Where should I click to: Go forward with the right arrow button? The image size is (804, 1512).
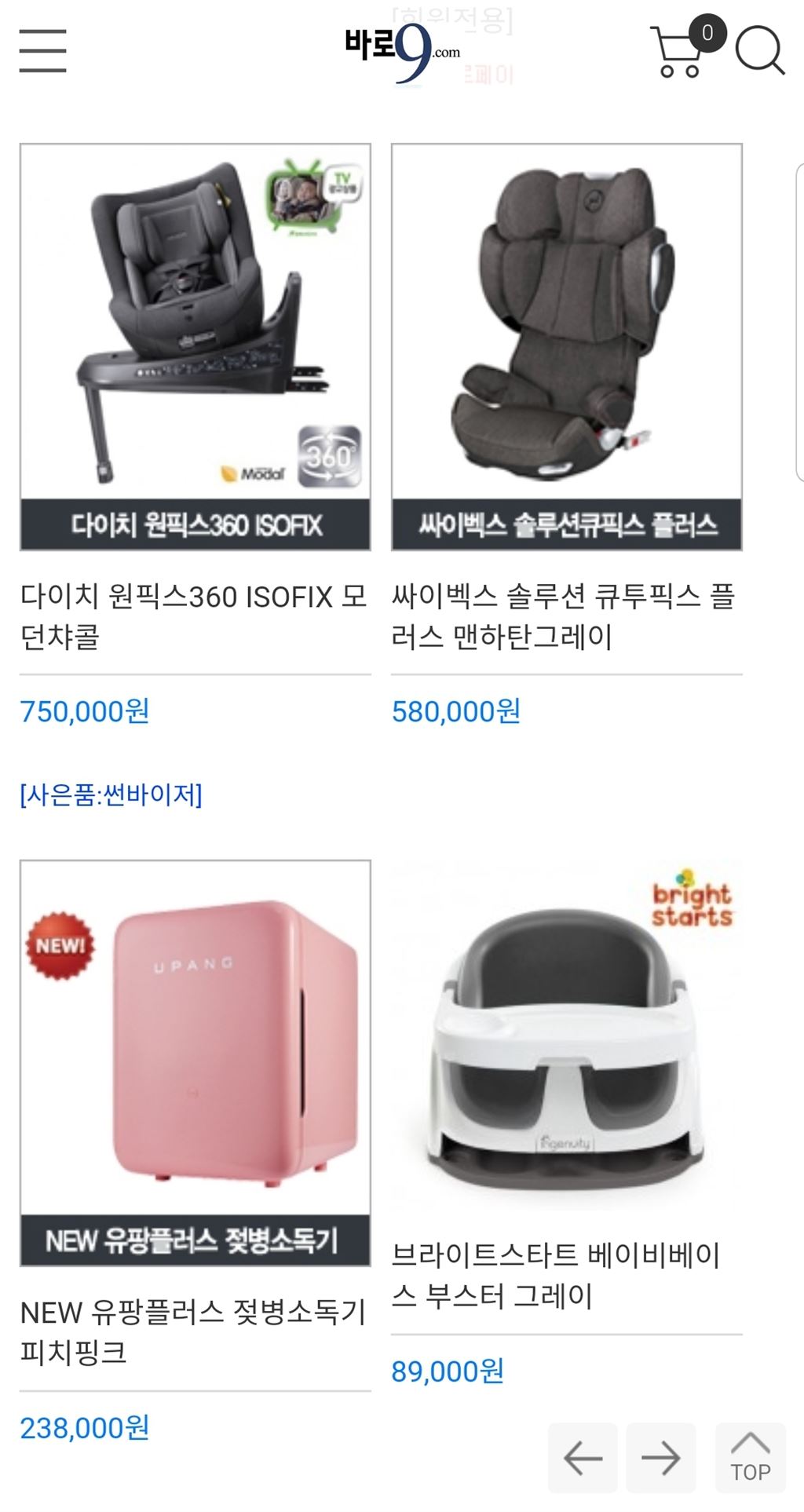[660, 1458]
